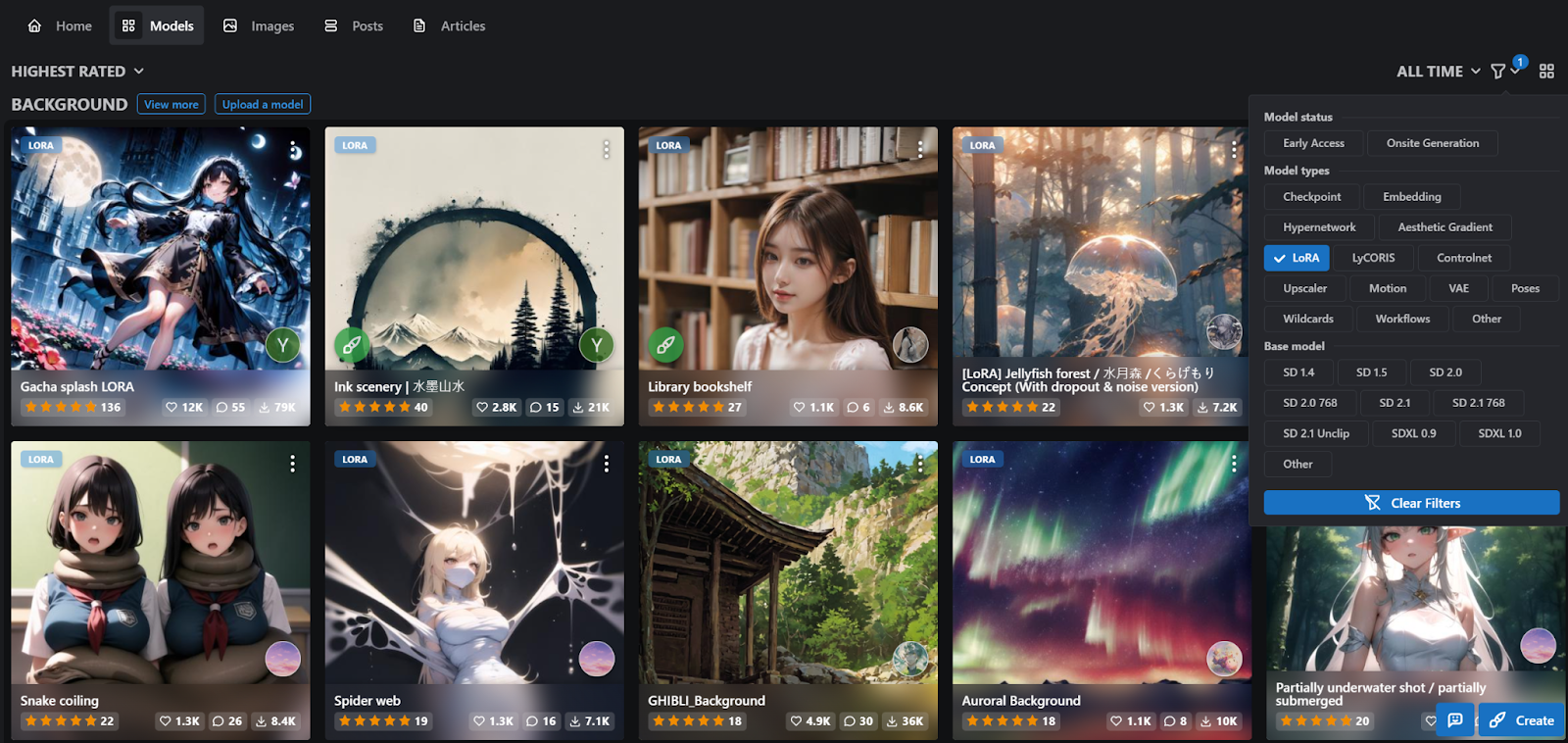Go to the Home tab
Image resolution: width=1568 pixels, height=743 pixels.
pyautogui.click(x=60, y=25)
